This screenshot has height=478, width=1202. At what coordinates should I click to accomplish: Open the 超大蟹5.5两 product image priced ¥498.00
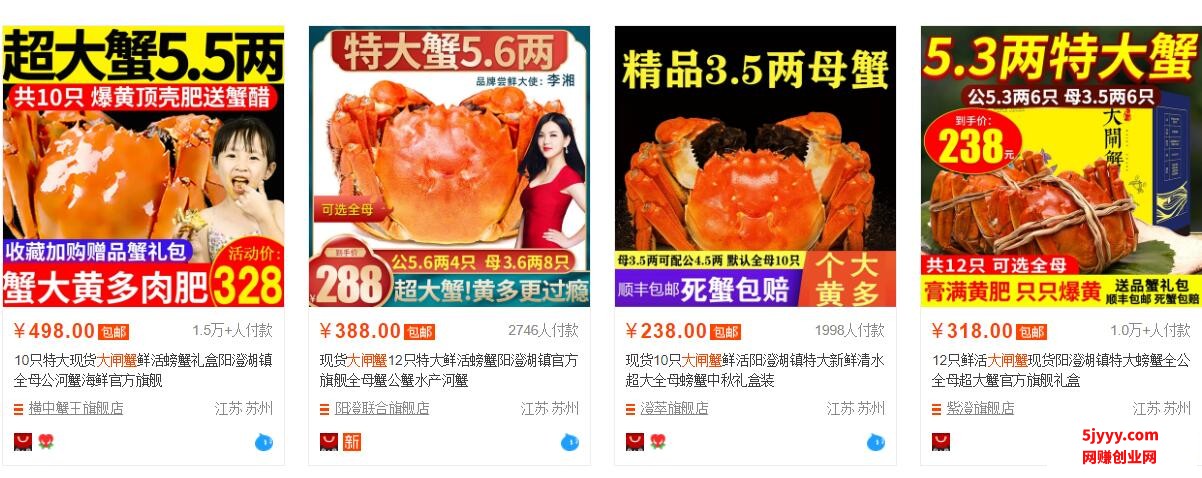pos(143,166)
